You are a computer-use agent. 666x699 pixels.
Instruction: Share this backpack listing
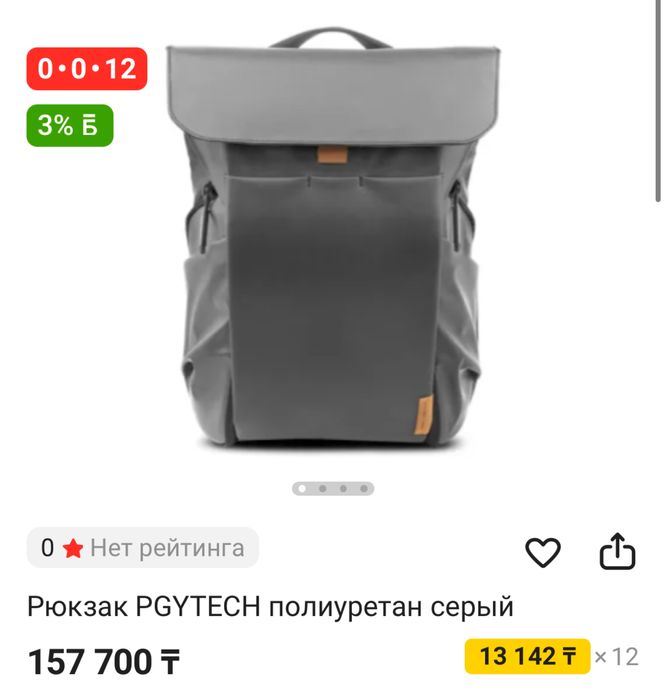pos(617,551)
